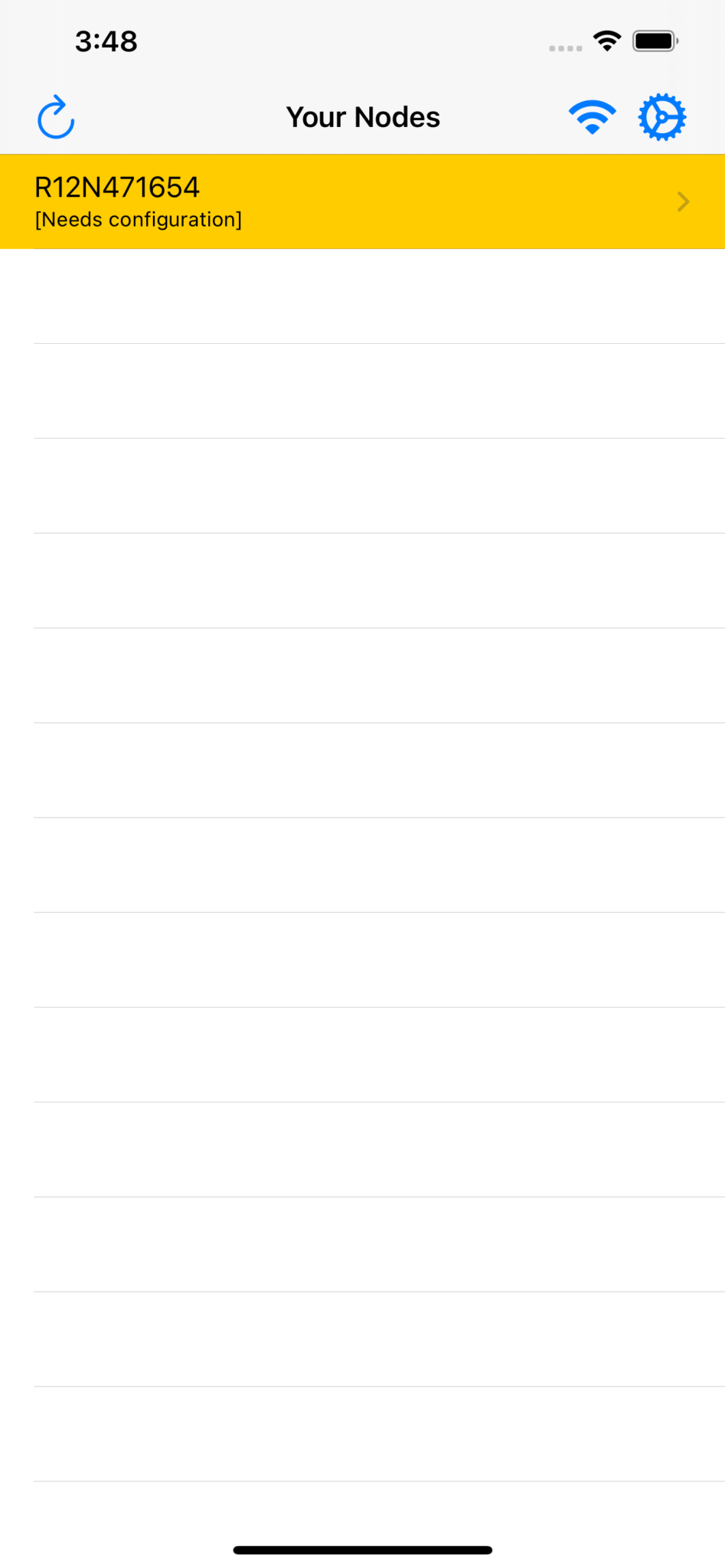Tap the Wi-Fi status icon in the status bar

606,41
